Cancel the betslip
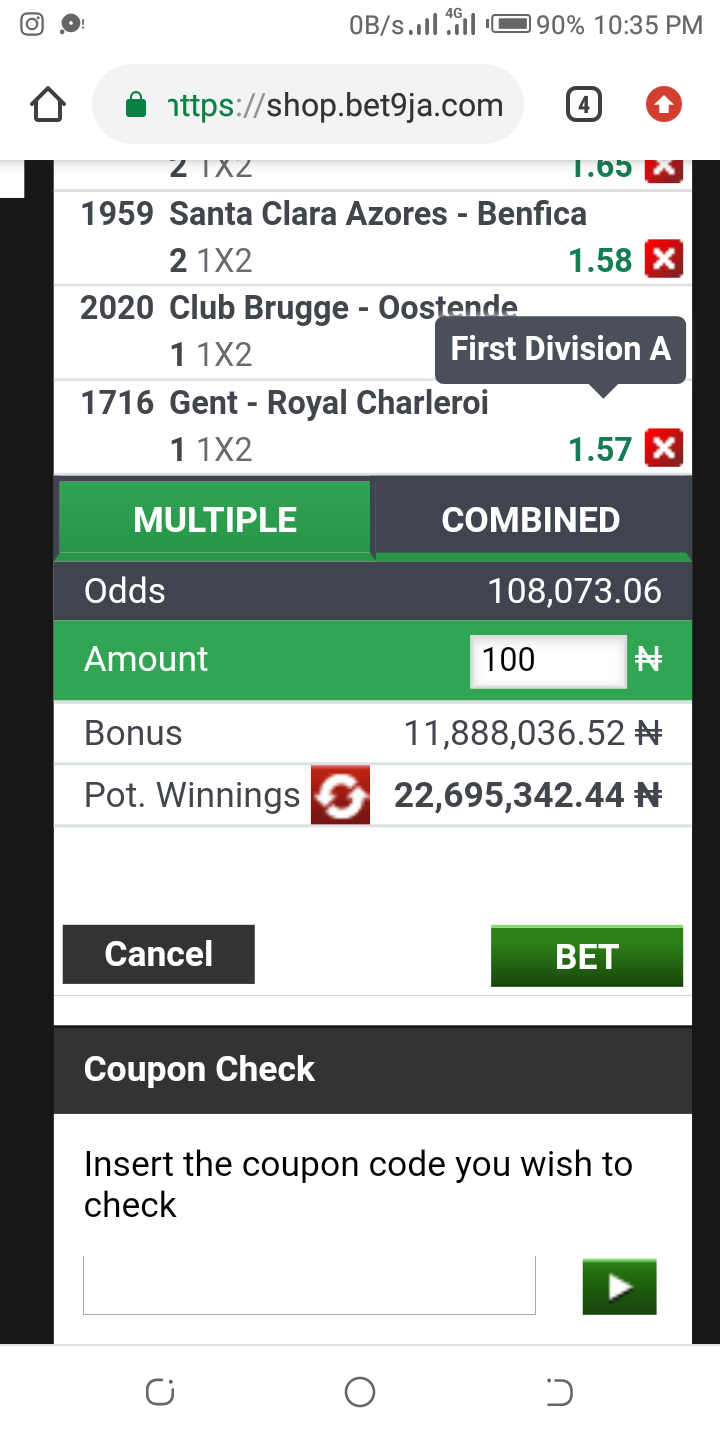 click(158, 954)
